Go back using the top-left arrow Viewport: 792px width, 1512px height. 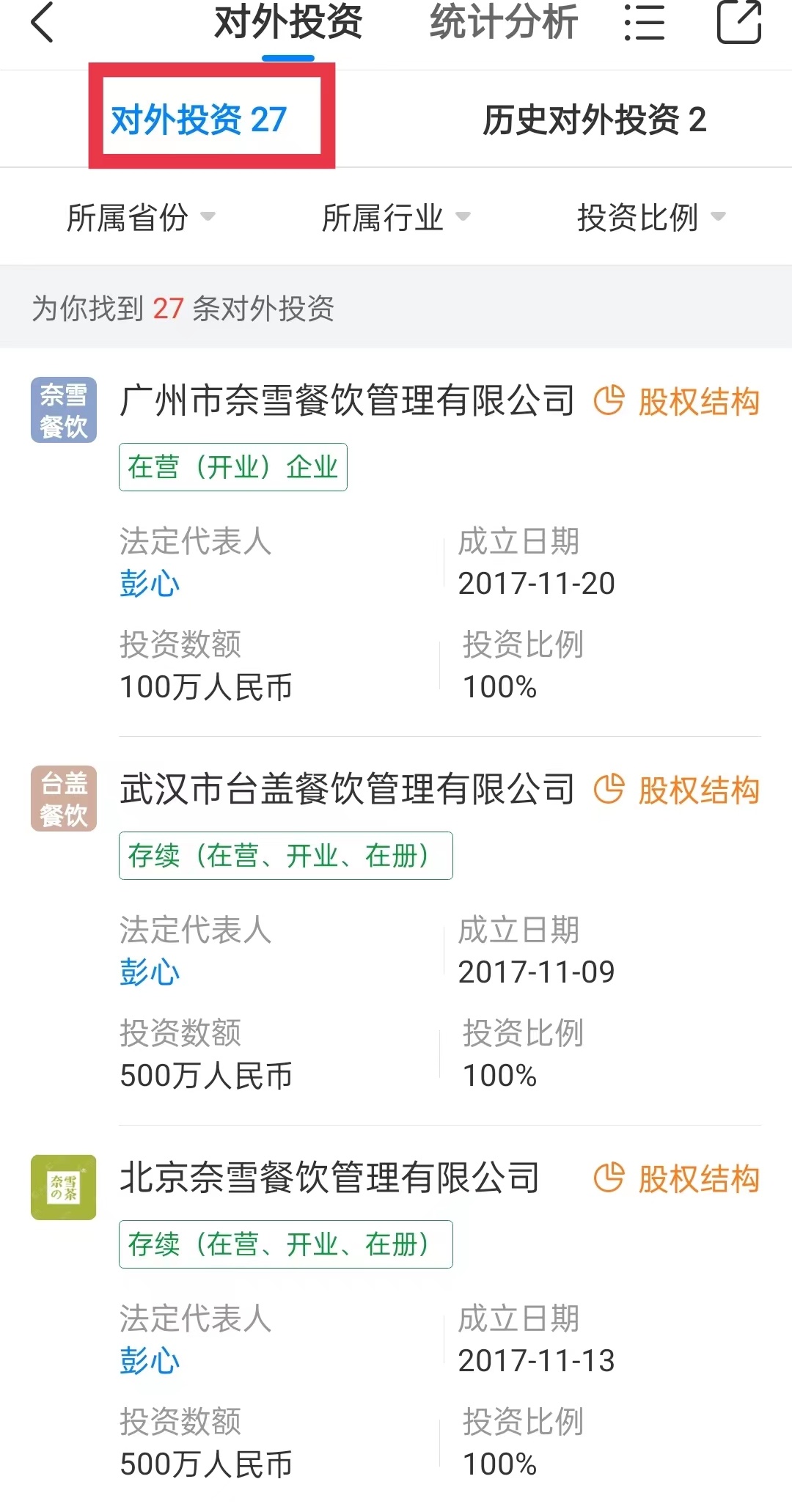[x=43, y=22]
